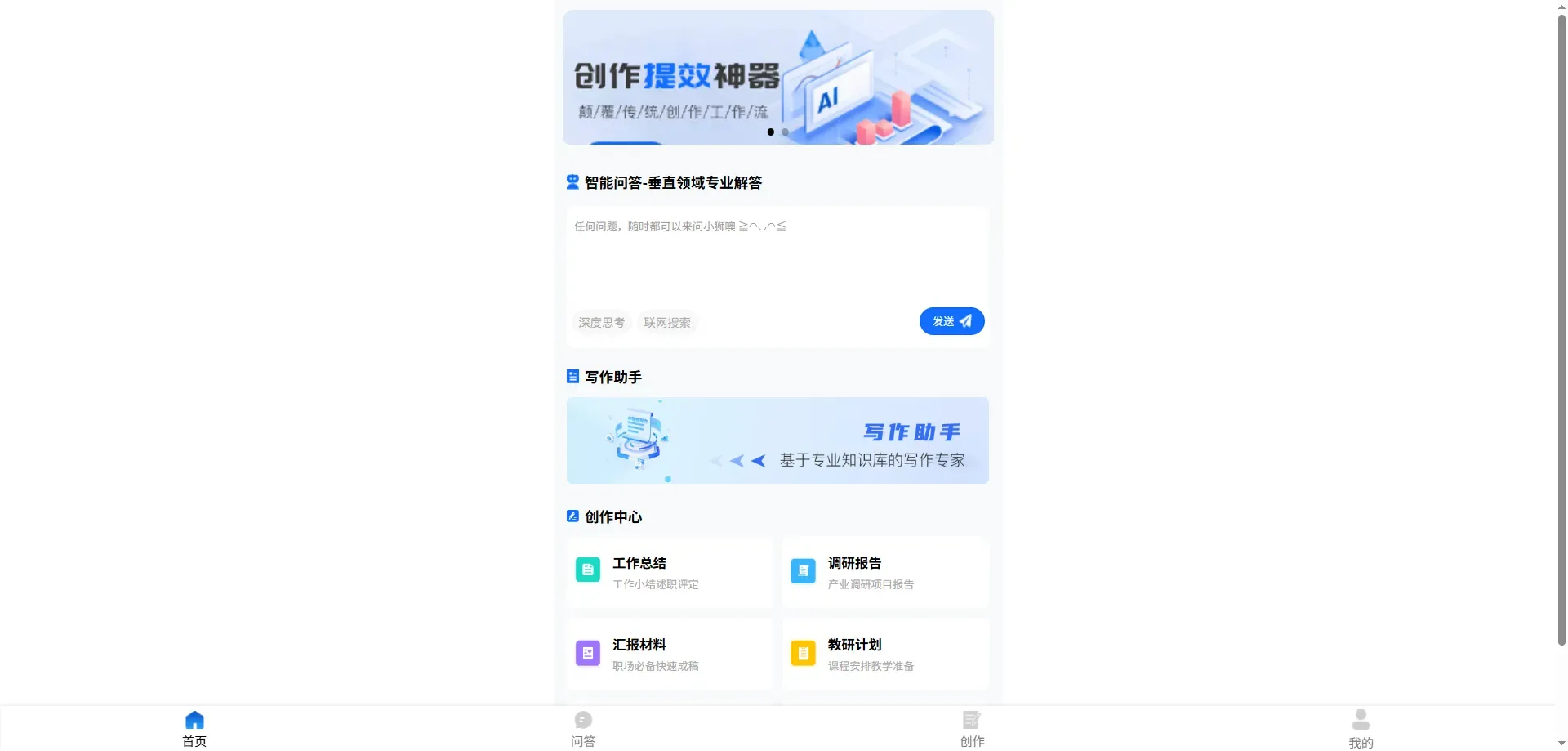Open the 创作提效神器 banner

coord(777,77)
